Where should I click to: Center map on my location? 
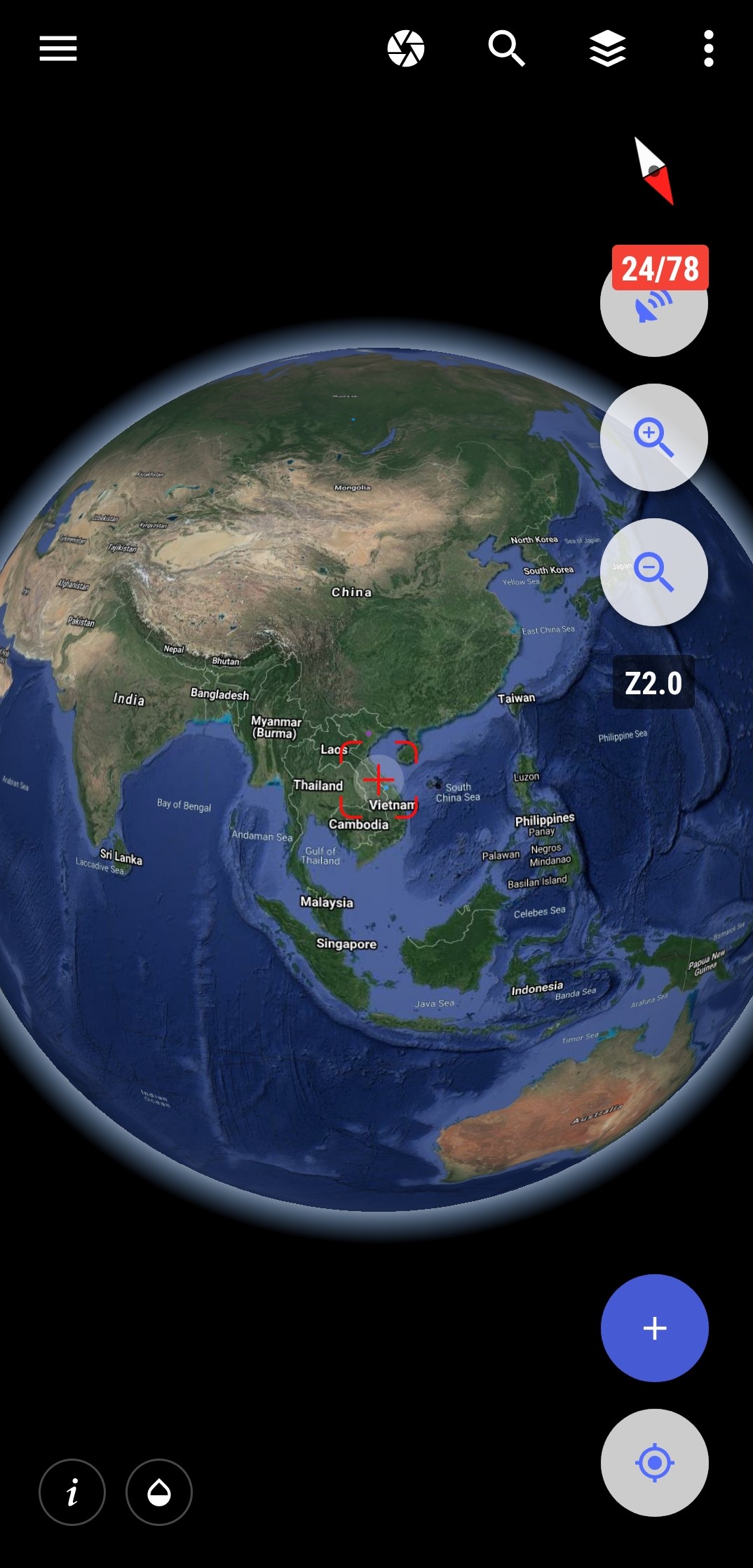click(x=654, y=1463)
